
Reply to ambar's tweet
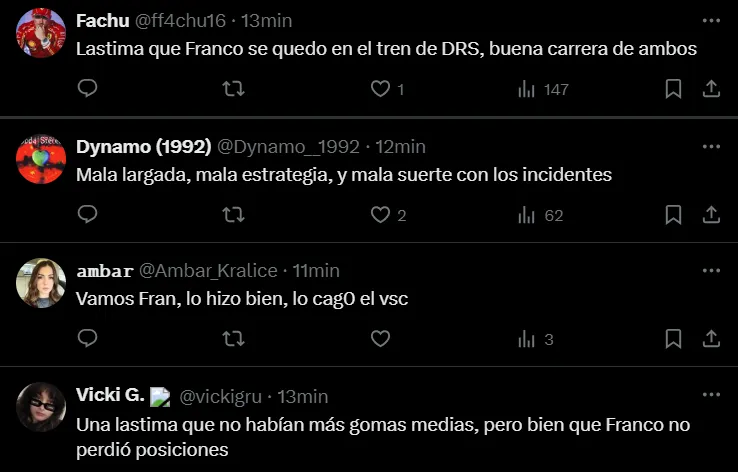88,339
